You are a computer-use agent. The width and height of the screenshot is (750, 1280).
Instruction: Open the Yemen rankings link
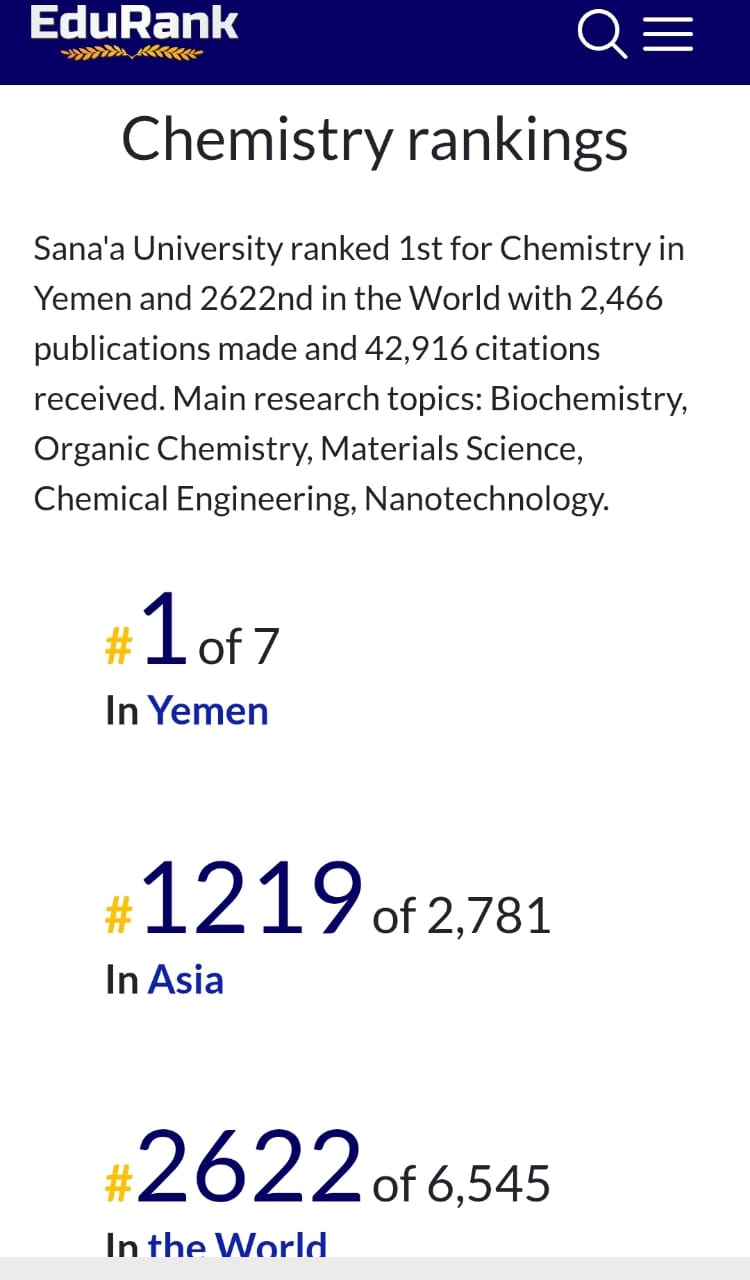point(208,711)
